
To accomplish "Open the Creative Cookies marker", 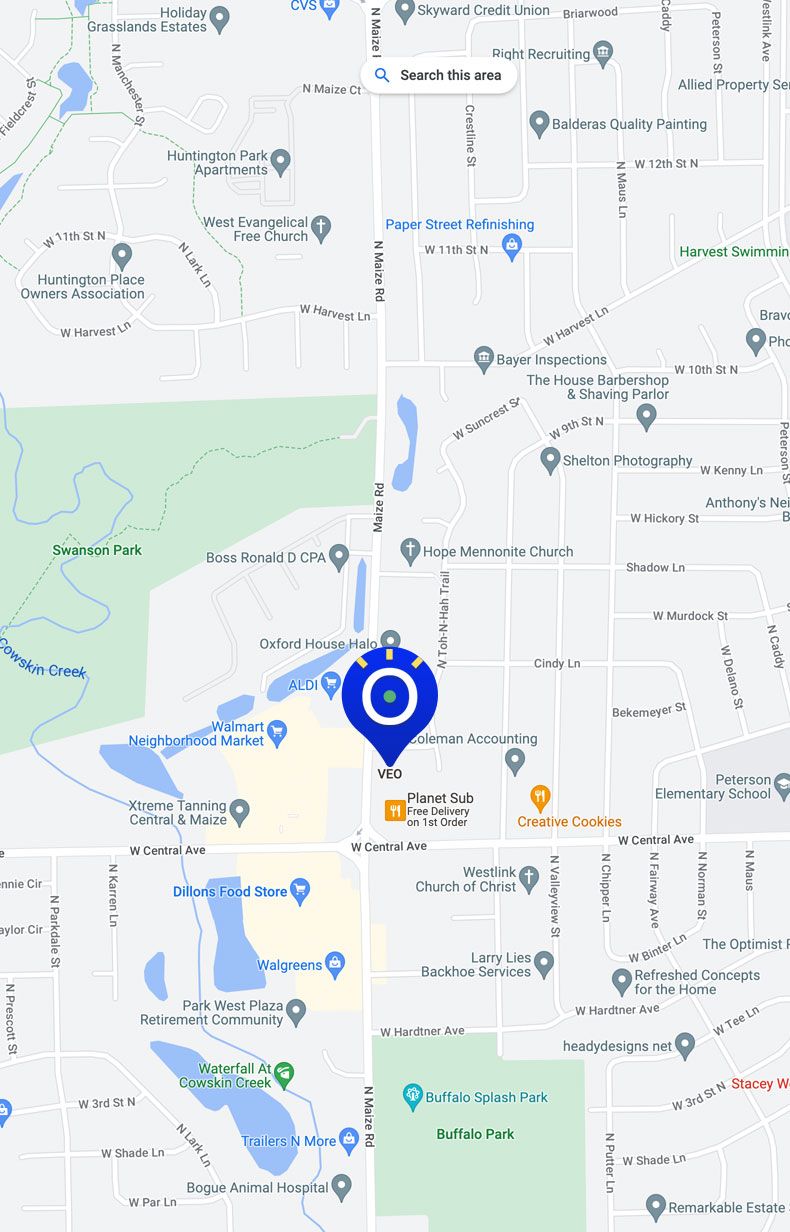I will click(540, 797).
